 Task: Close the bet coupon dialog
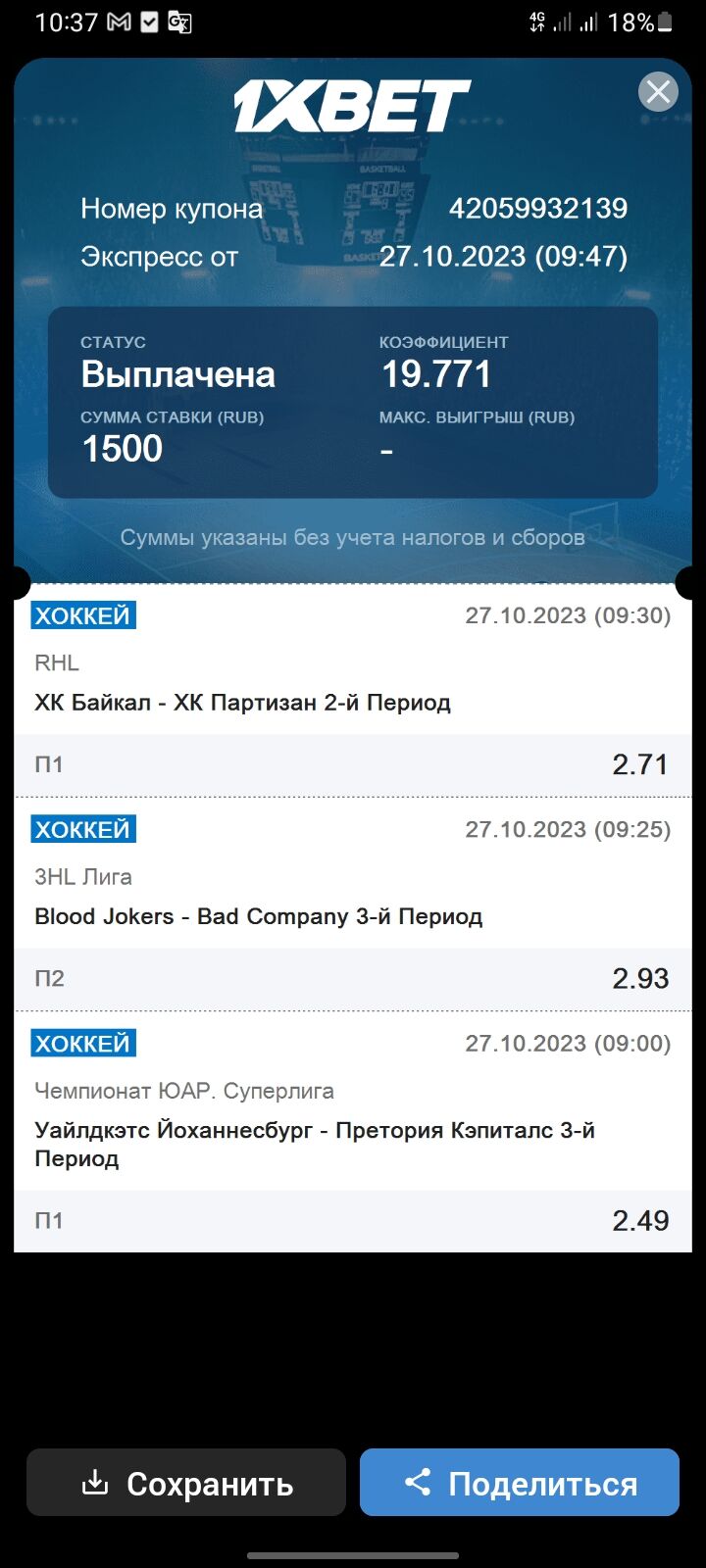point(658,92)
